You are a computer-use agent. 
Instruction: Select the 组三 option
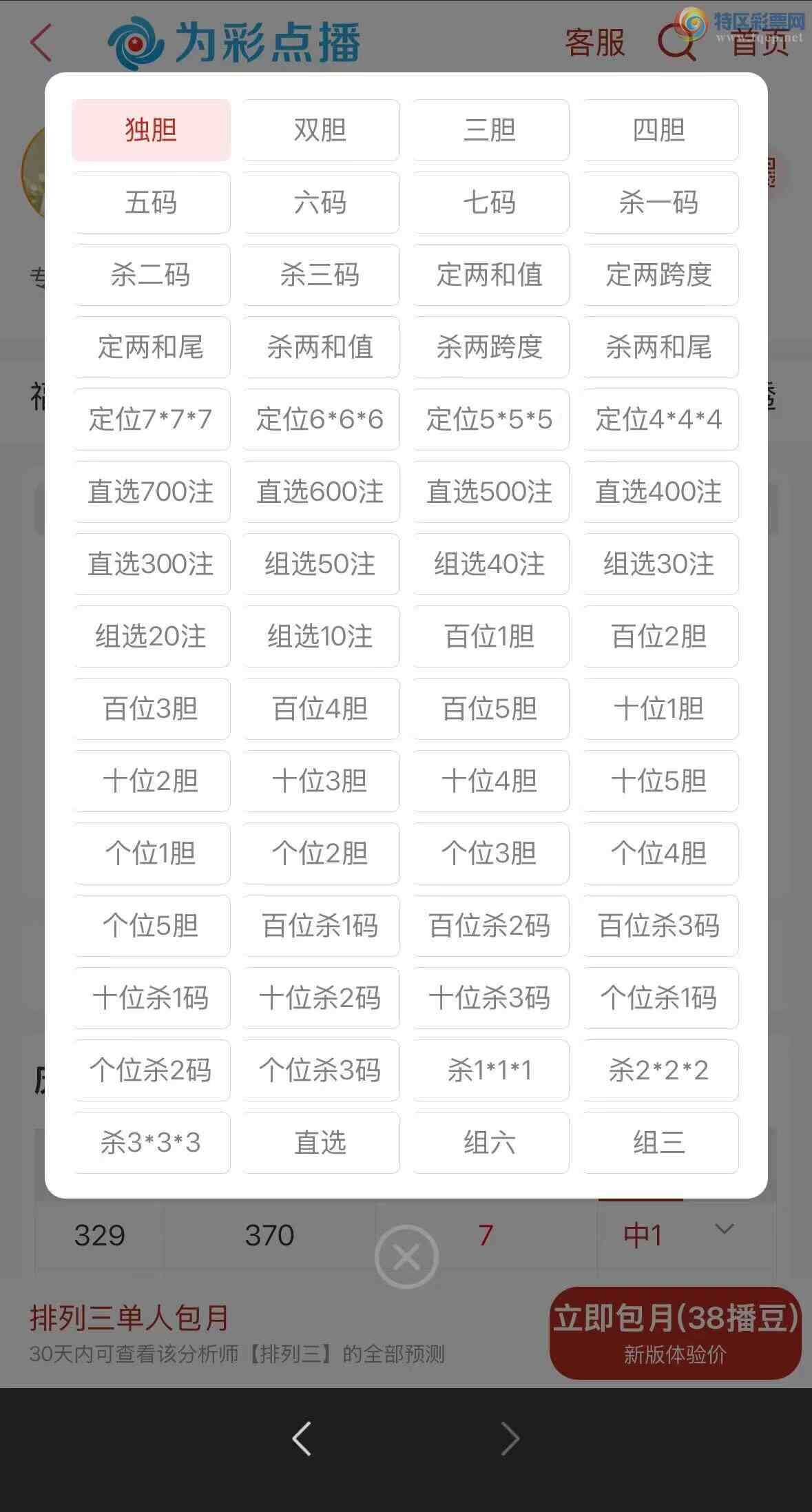pyautogui.click(x=660, y=1142)
